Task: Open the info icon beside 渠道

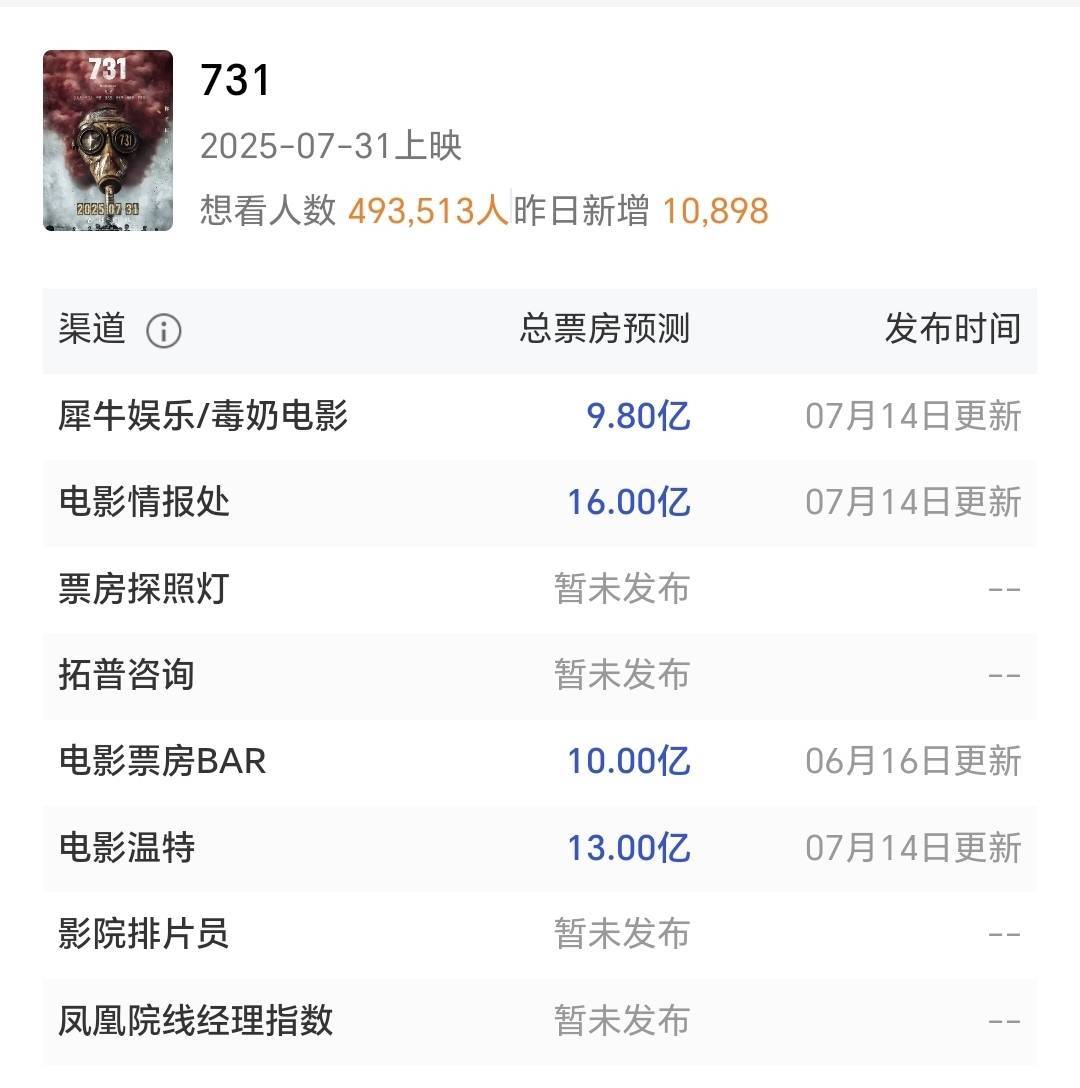Action: (163, 331)
